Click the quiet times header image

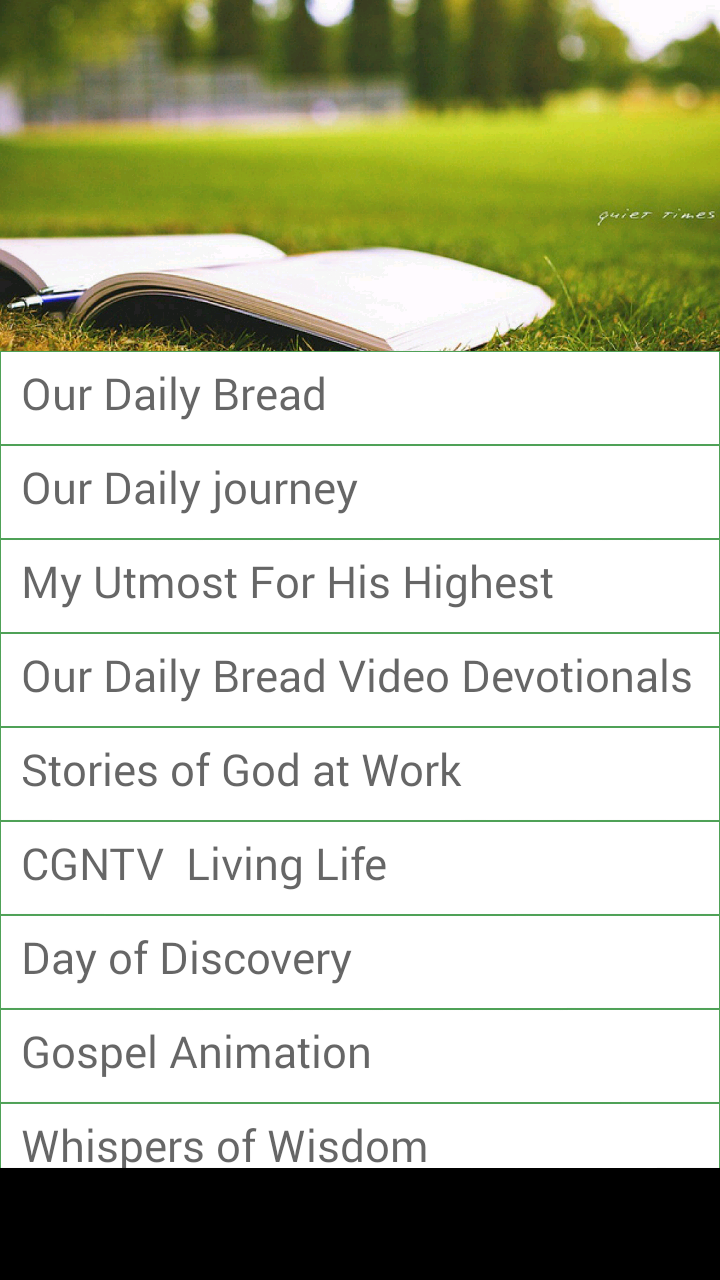point(360,175)
